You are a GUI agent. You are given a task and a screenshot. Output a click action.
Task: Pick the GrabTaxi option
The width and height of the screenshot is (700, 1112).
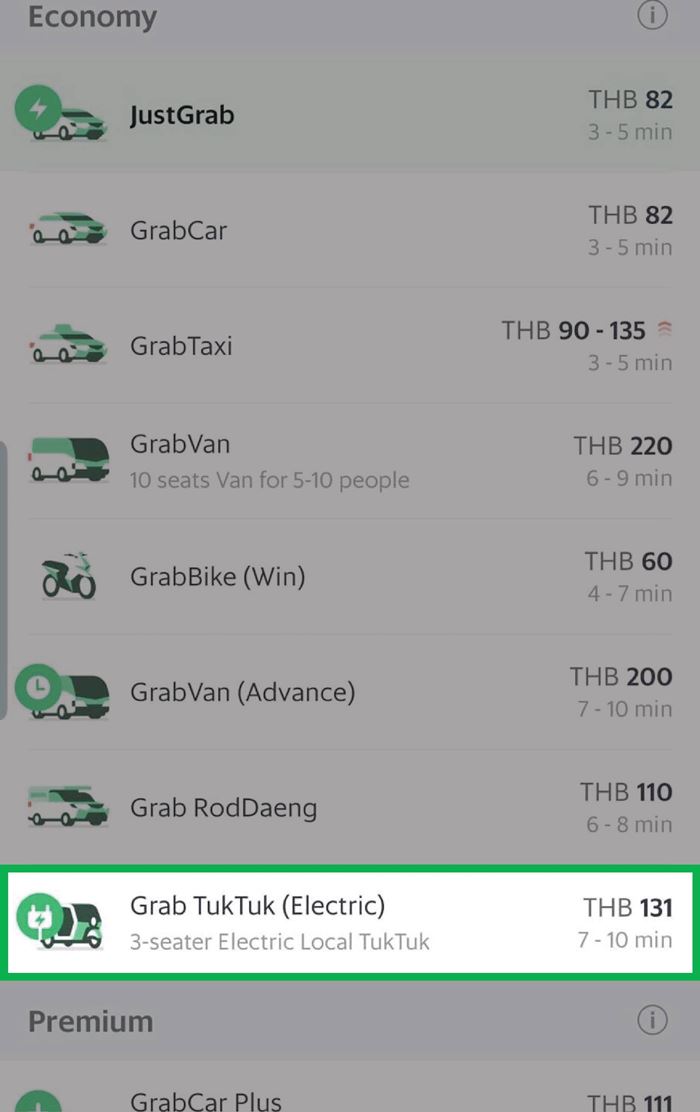click(x=350, y=345)
